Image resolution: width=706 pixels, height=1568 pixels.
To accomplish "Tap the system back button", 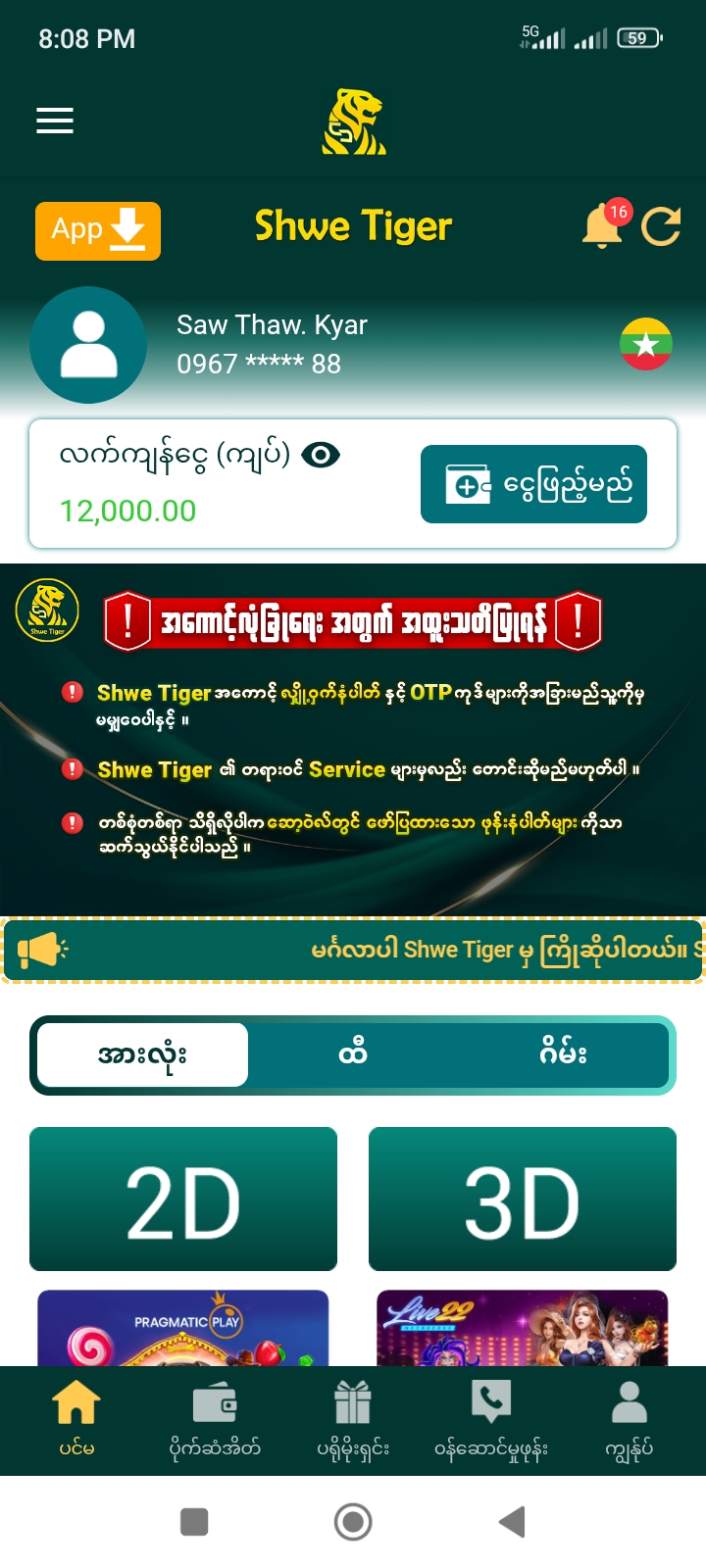I will point(512,1522).
